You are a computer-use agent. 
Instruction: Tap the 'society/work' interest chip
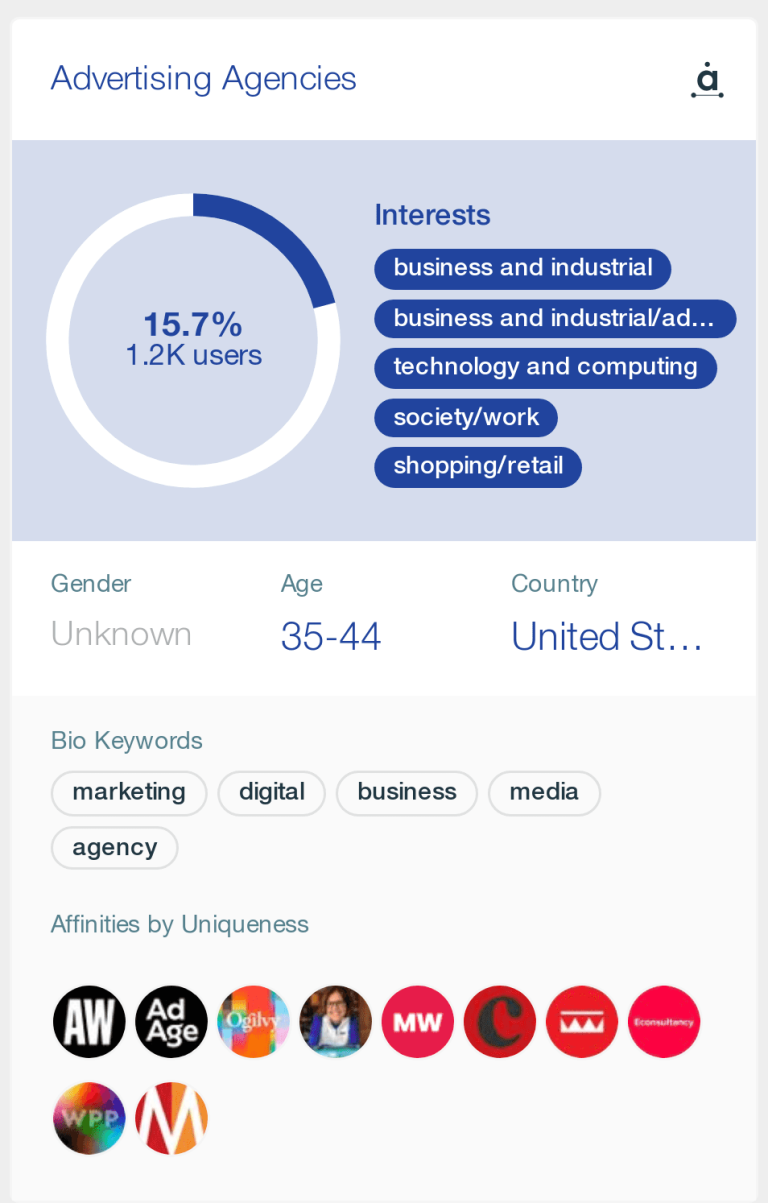click(465, 417)
